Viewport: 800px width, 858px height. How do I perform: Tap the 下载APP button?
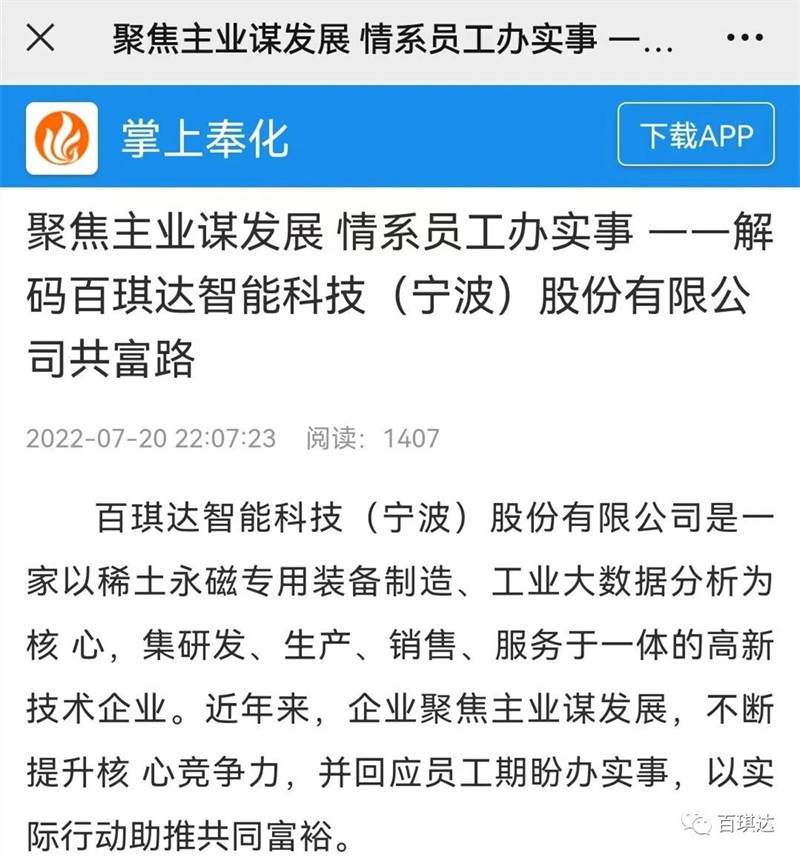tap(696, 135)
